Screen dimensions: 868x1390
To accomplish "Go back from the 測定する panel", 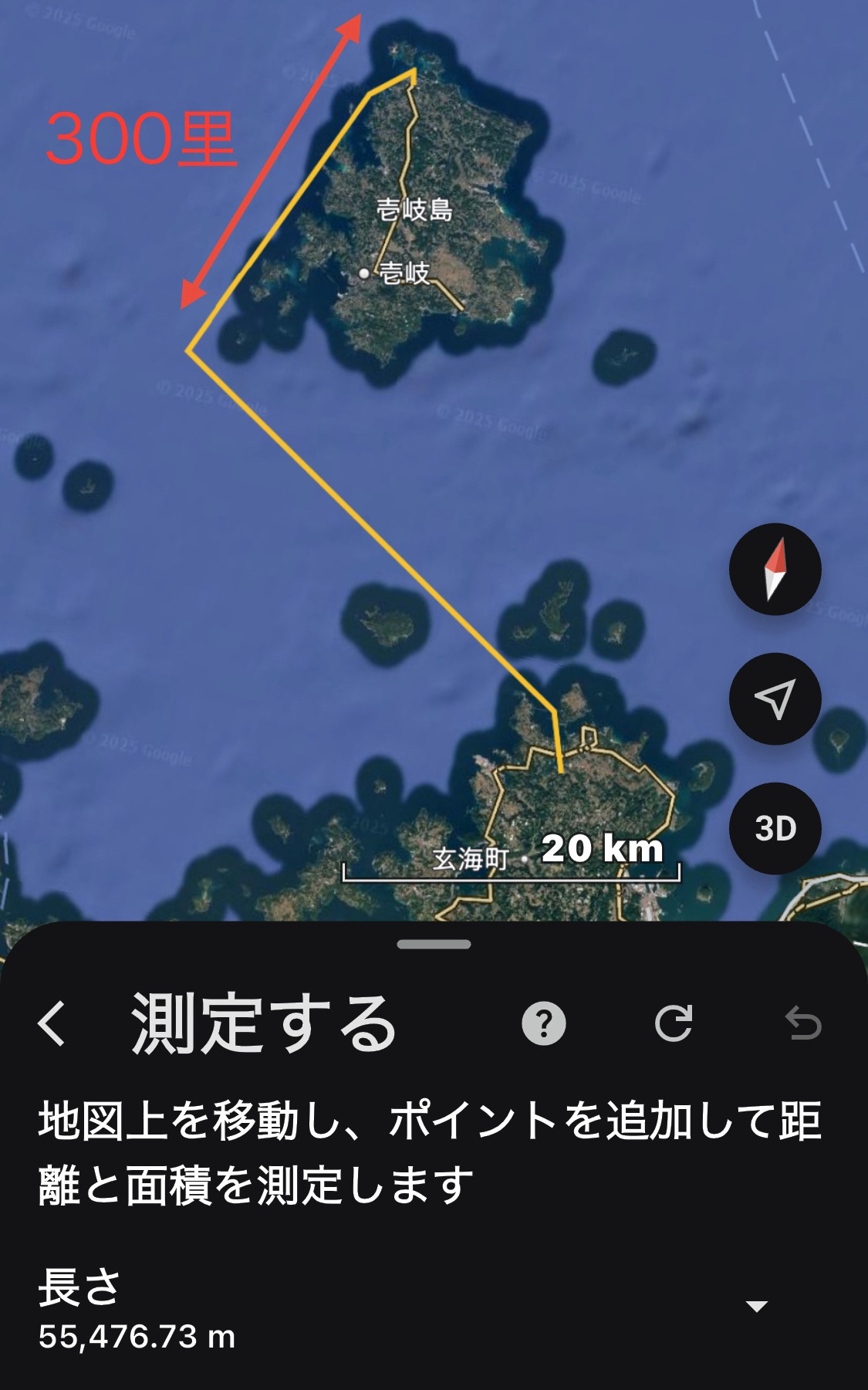I will click(x=52, y=1024).
